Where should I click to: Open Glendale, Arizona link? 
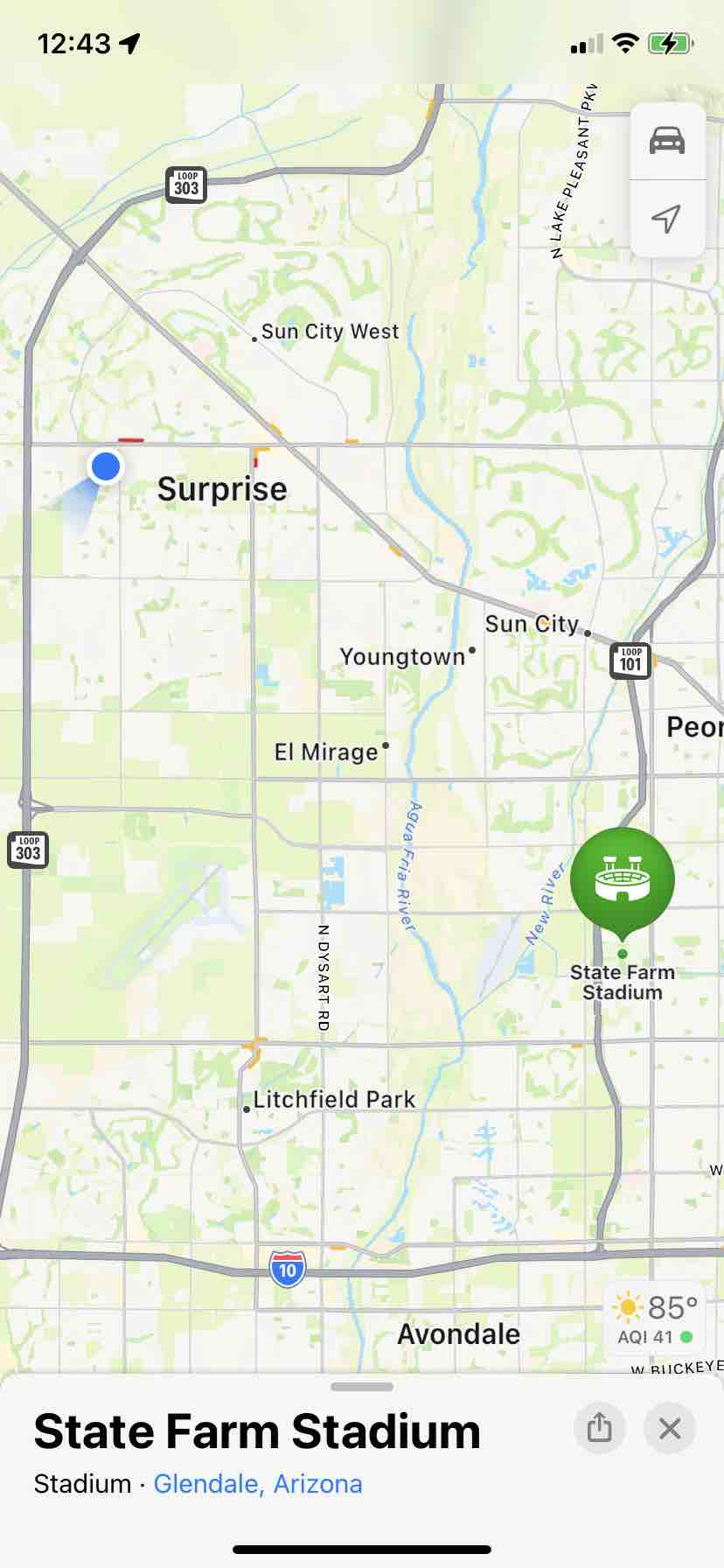click(x=257, y=1484)
